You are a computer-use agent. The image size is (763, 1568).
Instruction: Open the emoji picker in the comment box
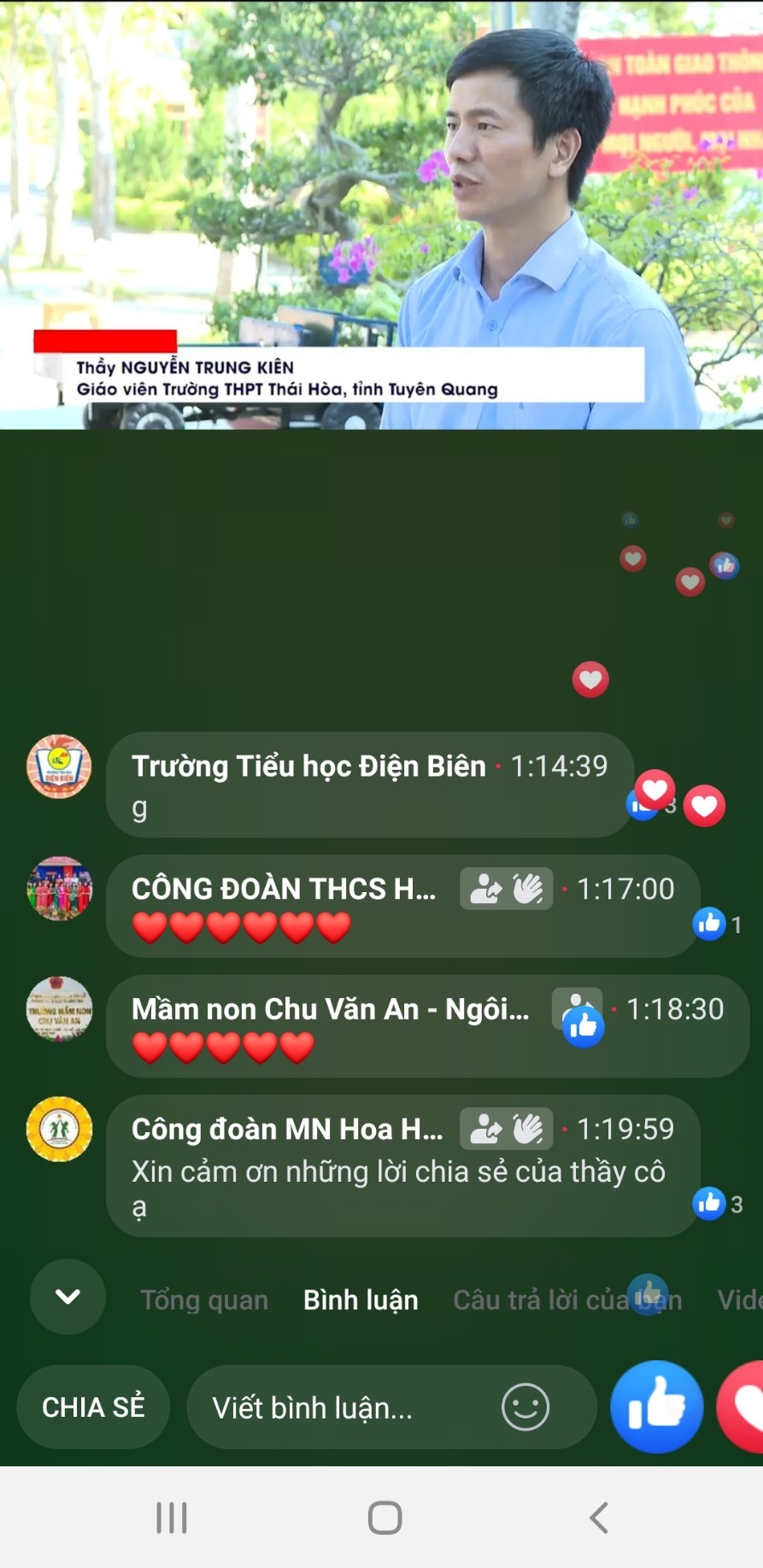point(525,1407)
